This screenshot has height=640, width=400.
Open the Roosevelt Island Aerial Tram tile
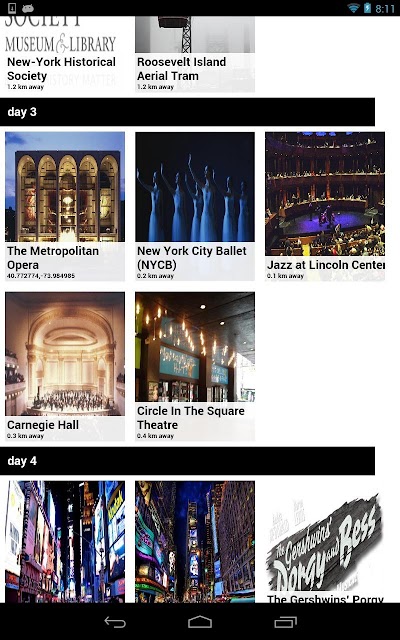(195, 54)
